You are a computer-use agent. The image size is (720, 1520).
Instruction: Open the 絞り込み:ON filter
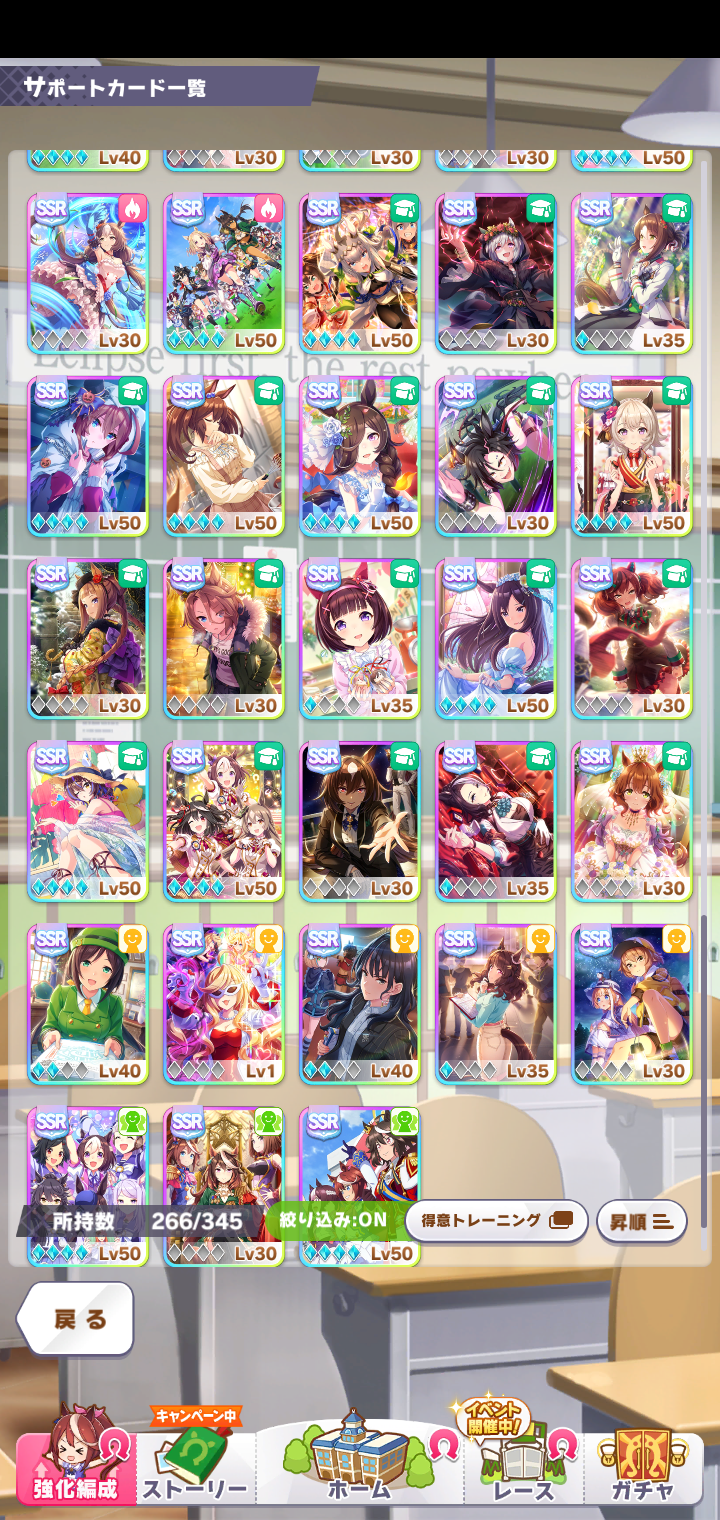tap(334, 1221)
